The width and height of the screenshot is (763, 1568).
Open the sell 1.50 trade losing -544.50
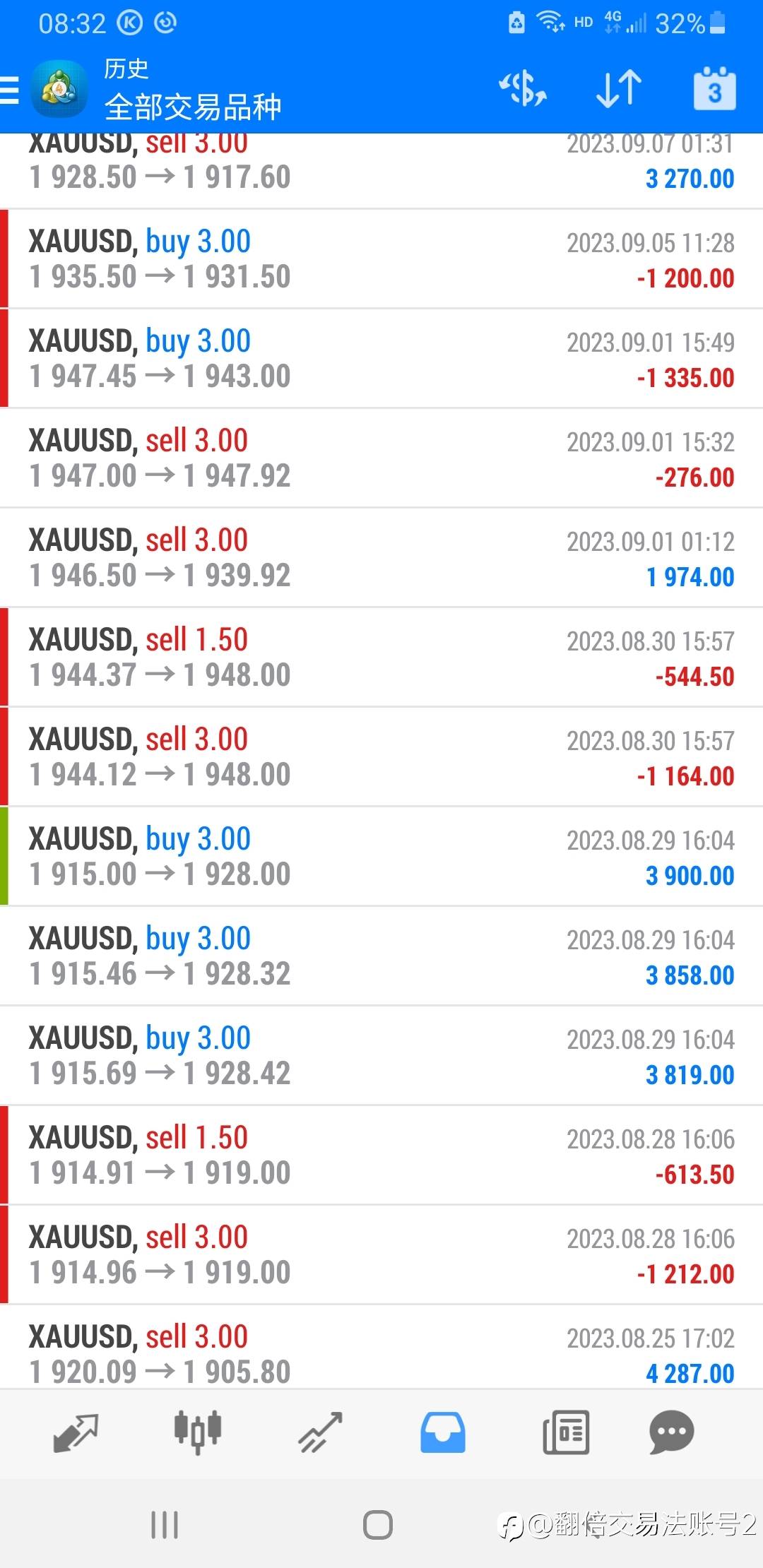[x=381, y=658]
